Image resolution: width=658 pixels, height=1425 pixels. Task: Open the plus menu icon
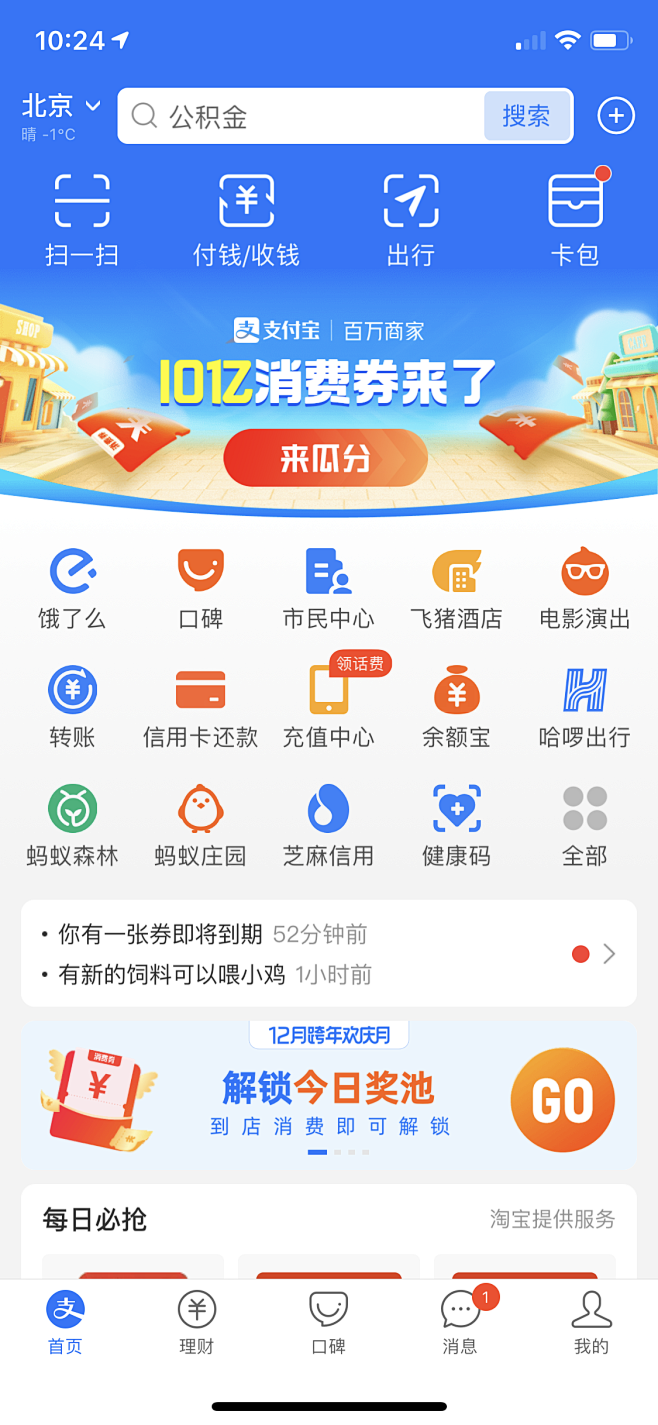616,116
